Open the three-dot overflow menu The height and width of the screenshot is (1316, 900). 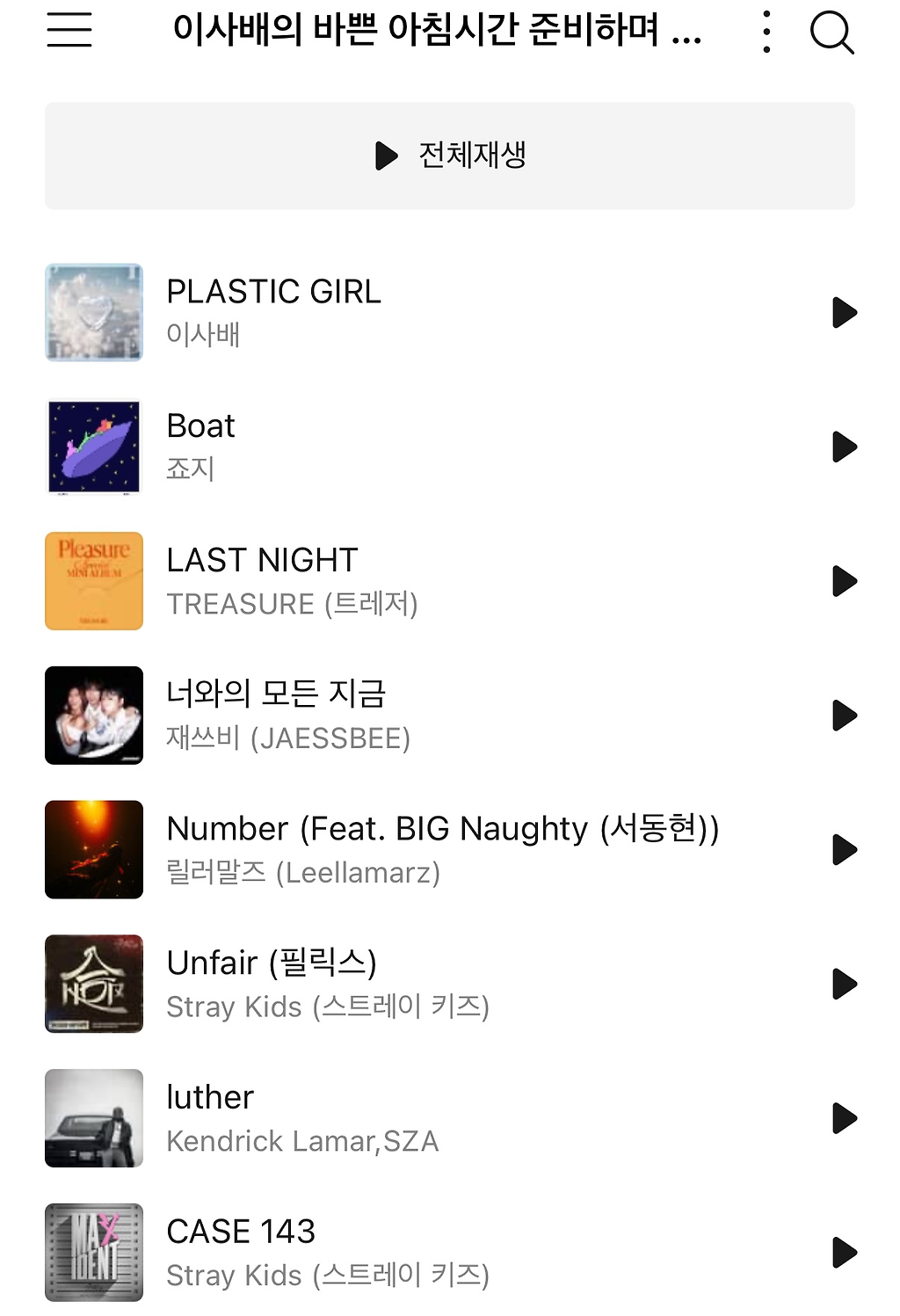point(766,32)
